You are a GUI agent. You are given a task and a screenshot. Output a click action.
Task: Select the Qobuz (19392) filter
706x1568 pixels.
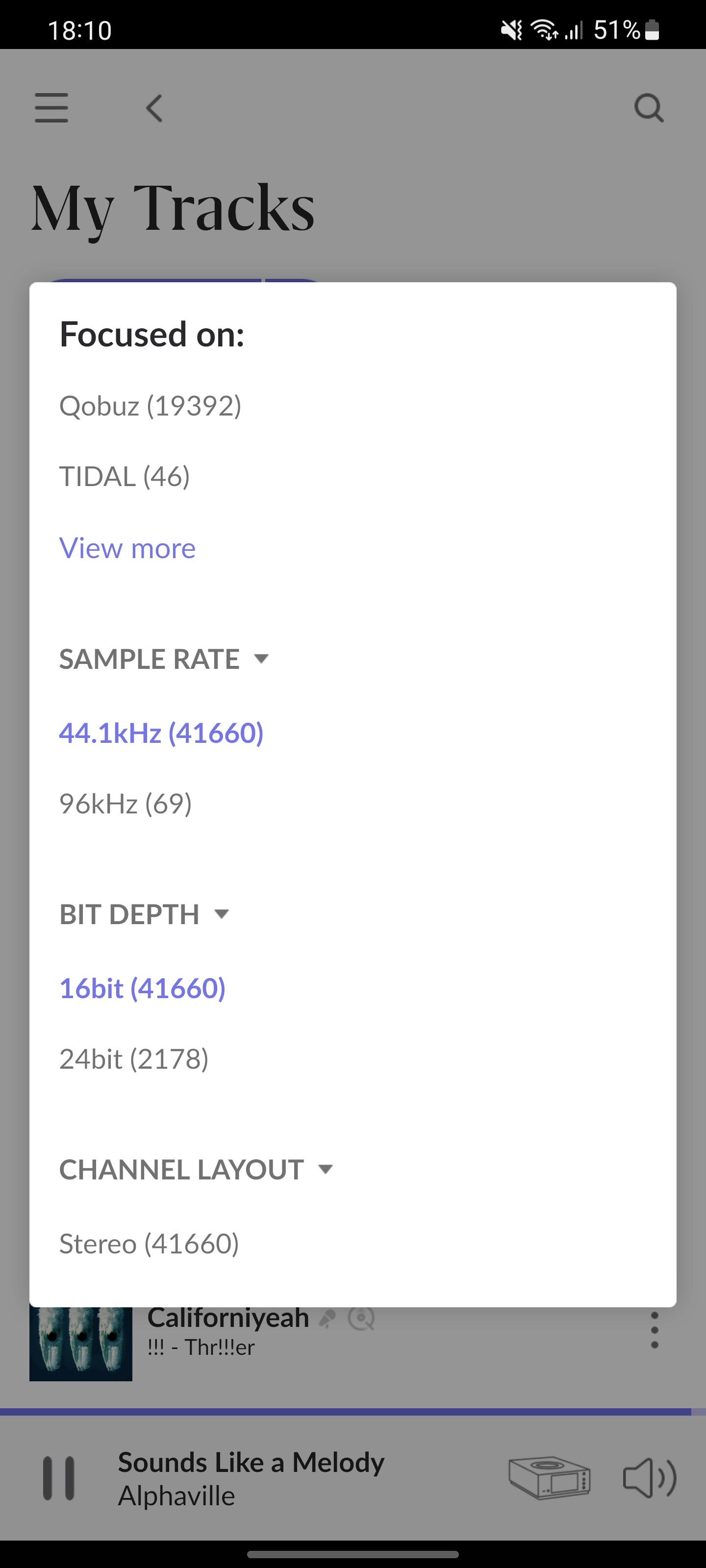pos(151,406)
